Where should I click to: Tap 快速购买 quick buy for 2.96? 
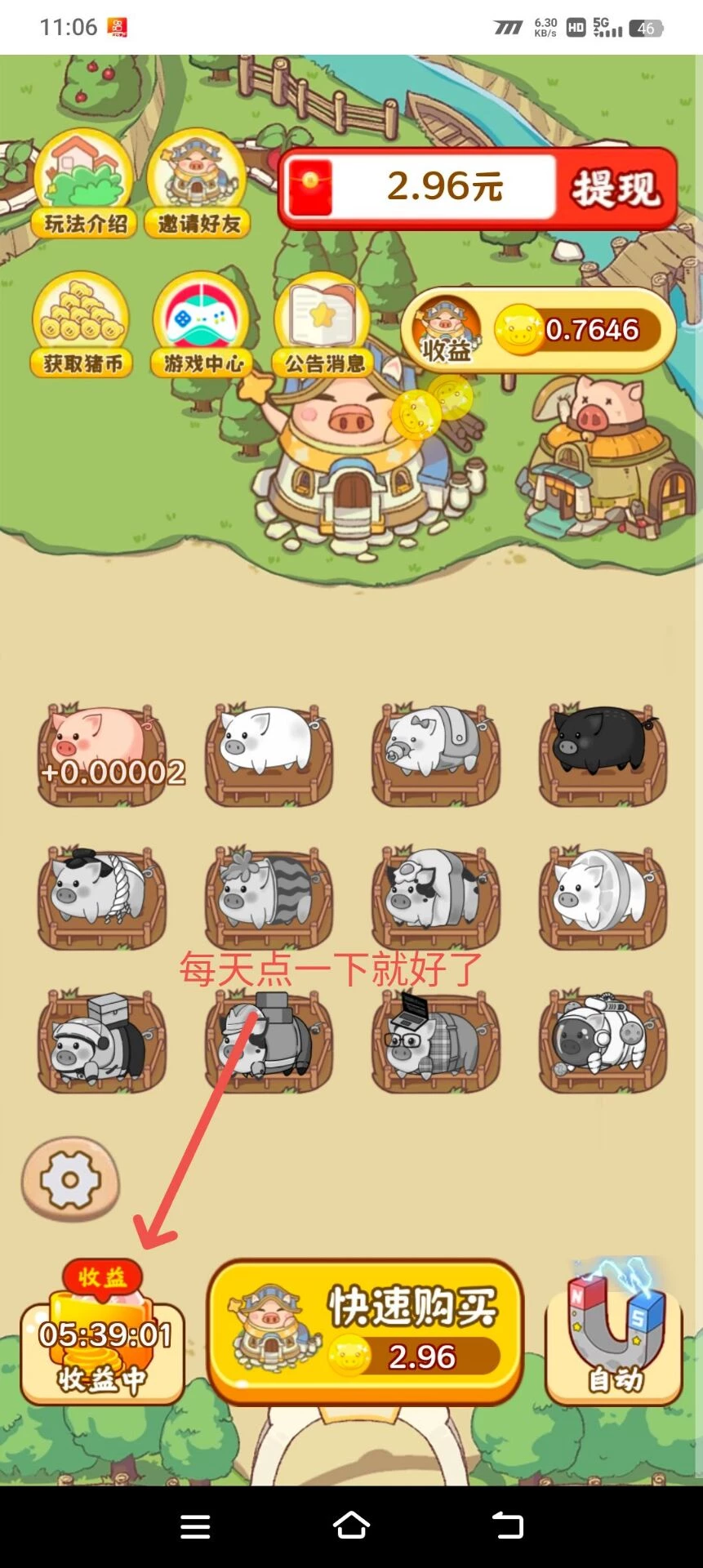pos(365,1332)
